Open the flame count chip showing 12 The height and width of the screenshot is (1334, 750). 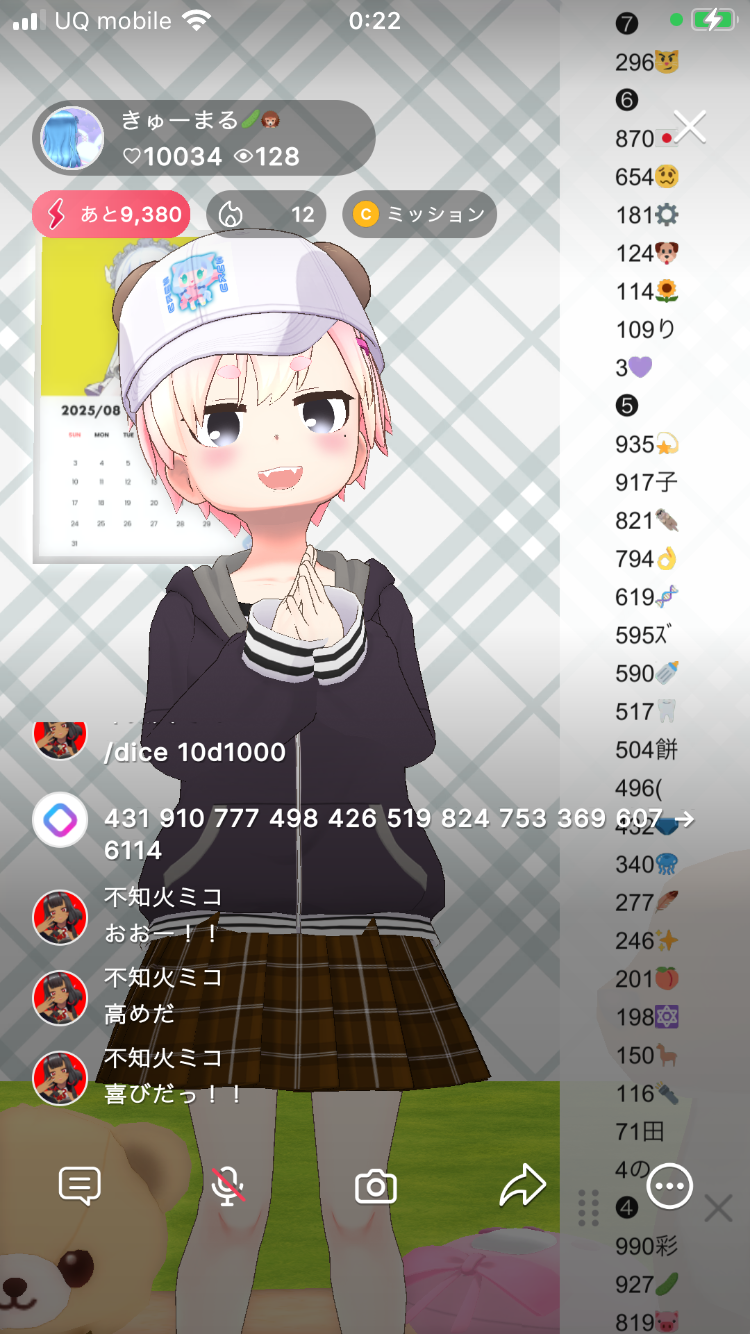[x=266, y=214]
